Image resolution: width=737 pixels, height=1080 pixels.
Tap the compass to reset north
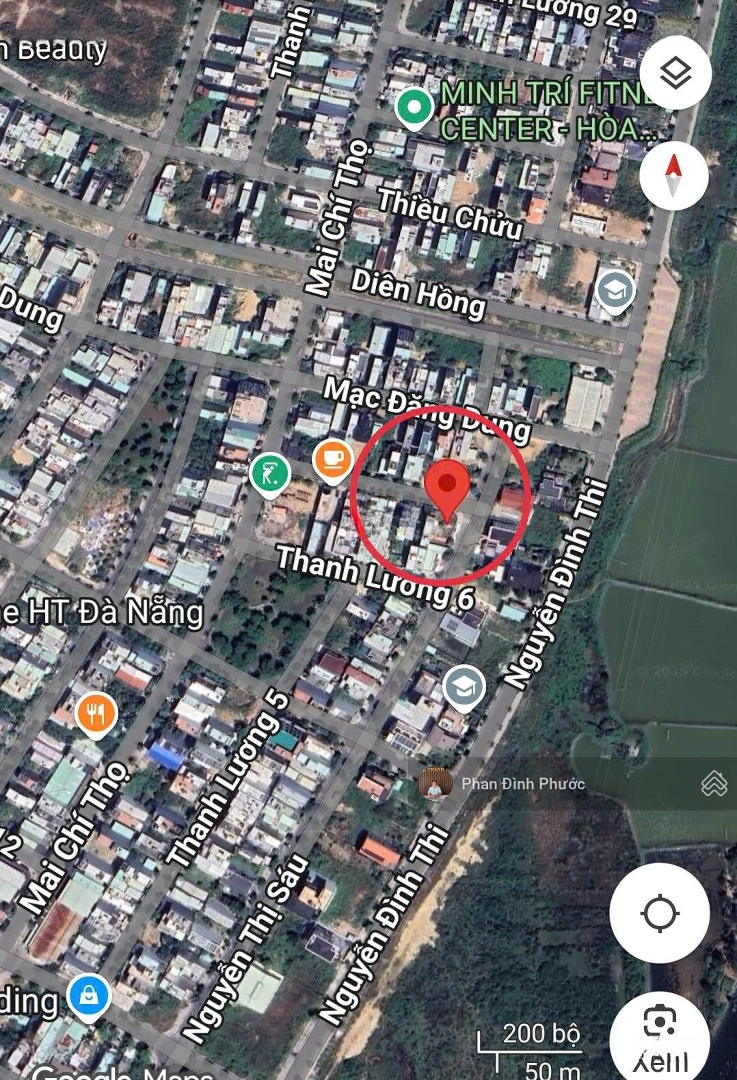(x=675, y=176)
